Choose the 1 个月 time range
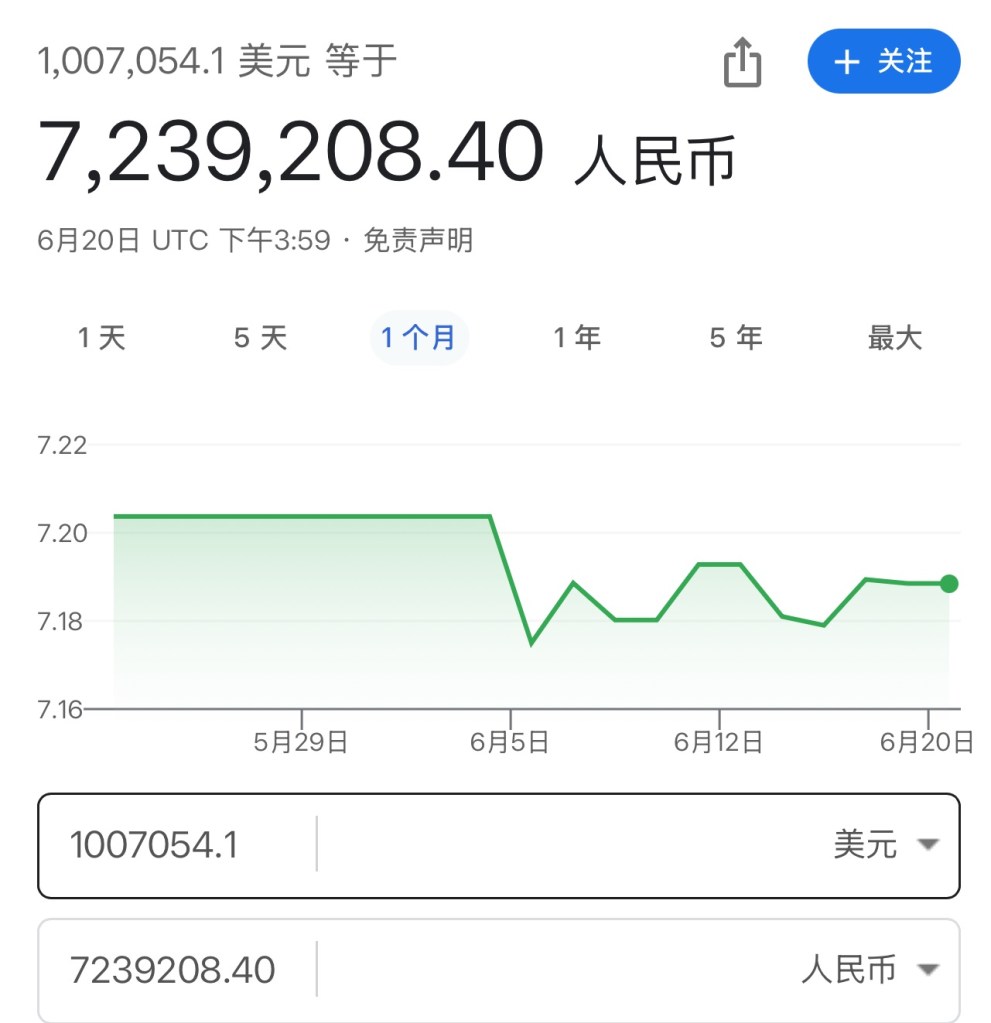Image resolution: width=991 pixels, height=1023 pixels. (x=418, y=338)
